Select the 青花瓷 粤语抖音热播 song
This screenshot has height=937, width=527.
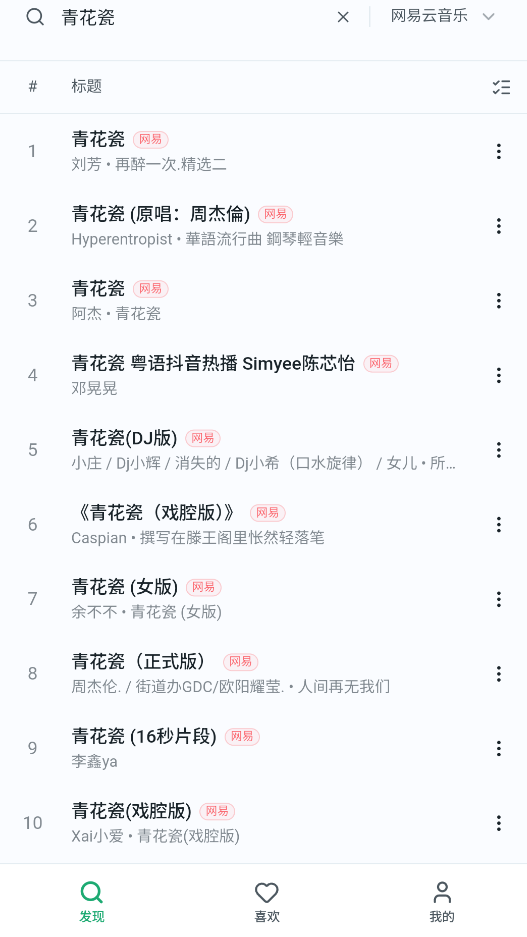coord(264,375)
